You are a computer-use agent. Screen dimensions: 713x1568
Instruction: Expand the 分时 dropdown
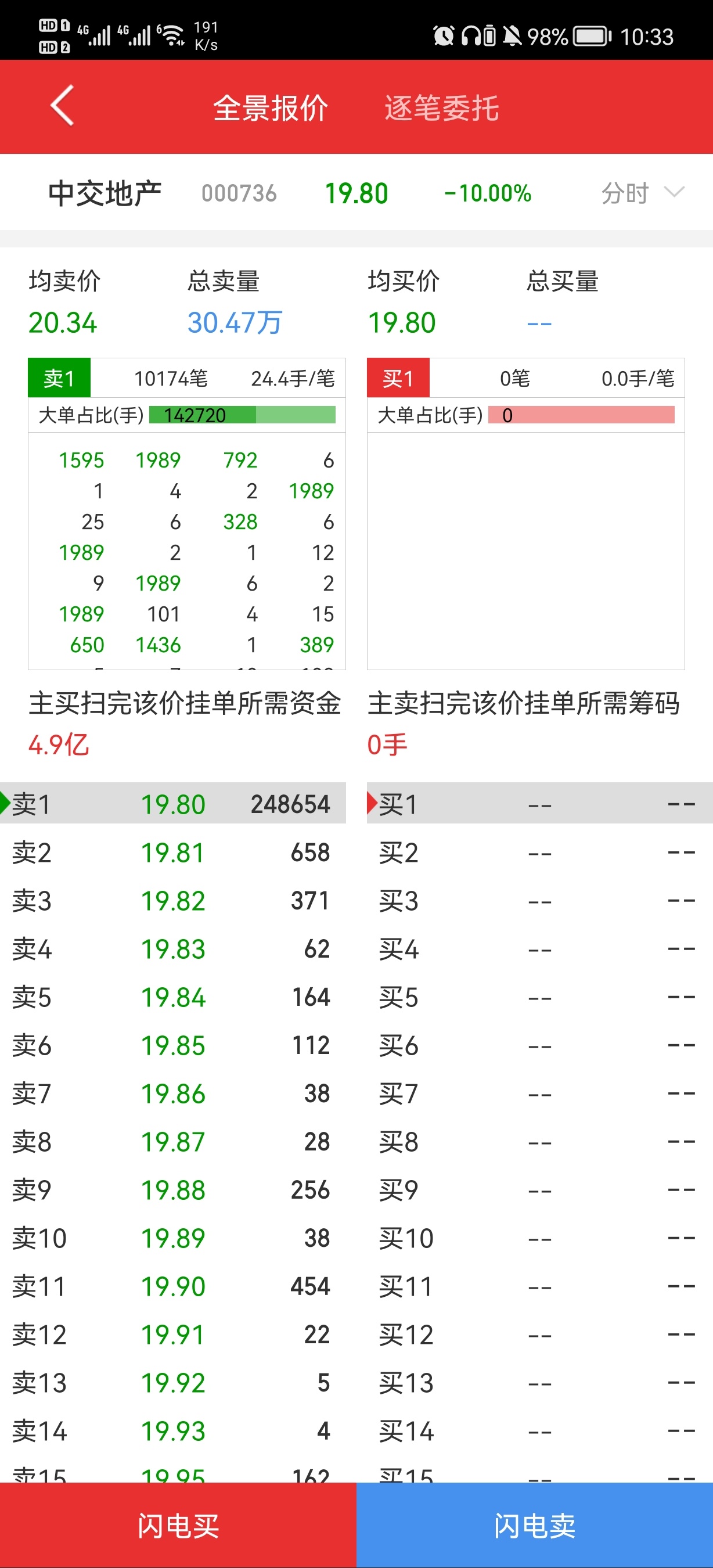pyautogui.click(x=642, y=193)
